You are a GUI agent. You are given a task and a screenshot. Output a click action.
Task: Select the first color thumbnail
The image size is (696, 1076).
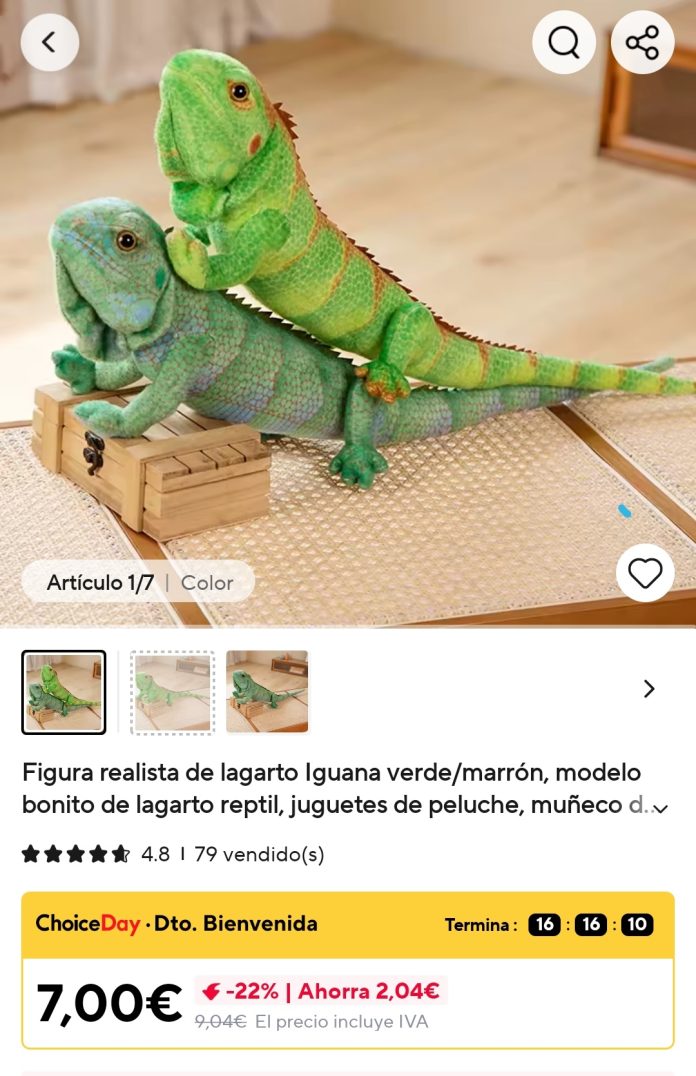click(64, 692)
